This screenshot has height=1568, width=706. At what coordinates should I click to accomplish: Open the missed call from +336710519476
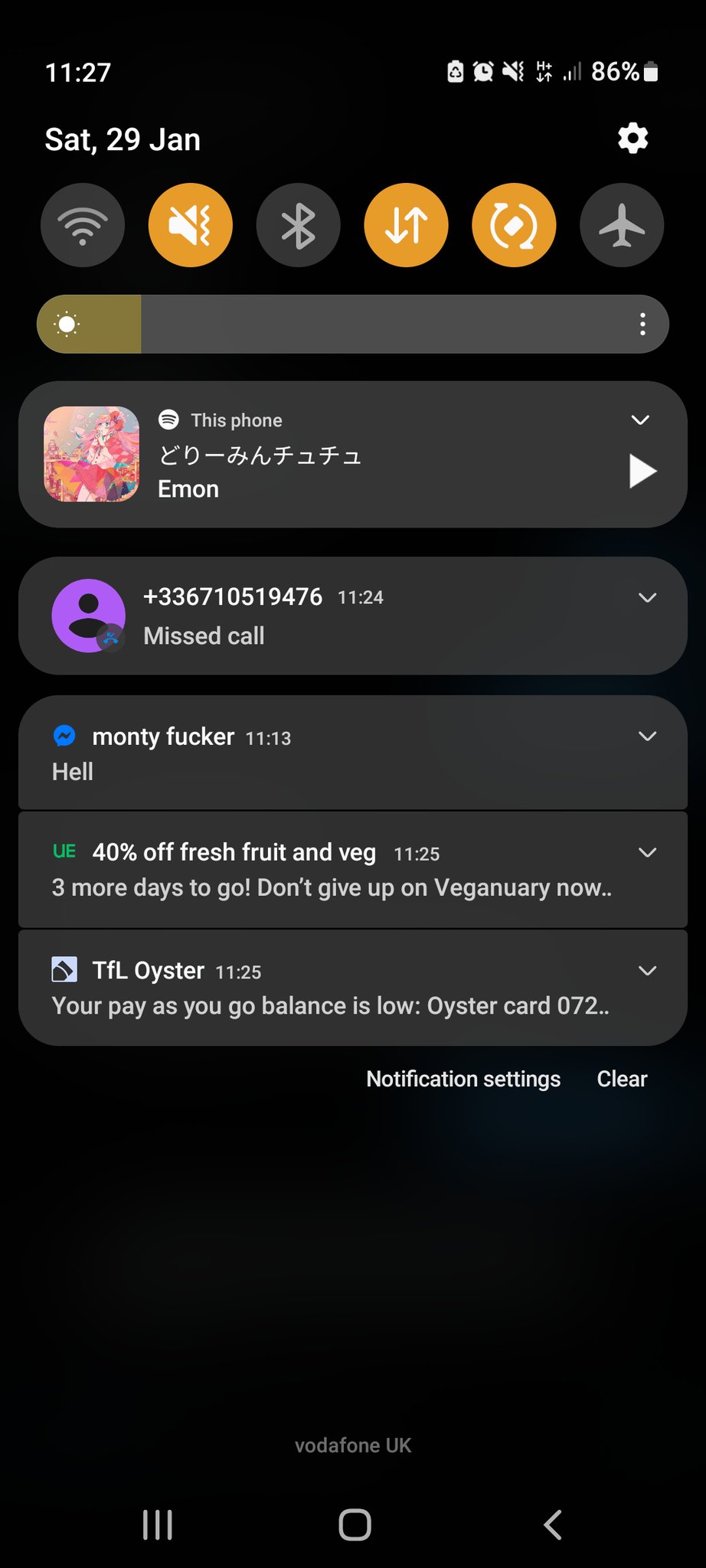pos(306,617)
